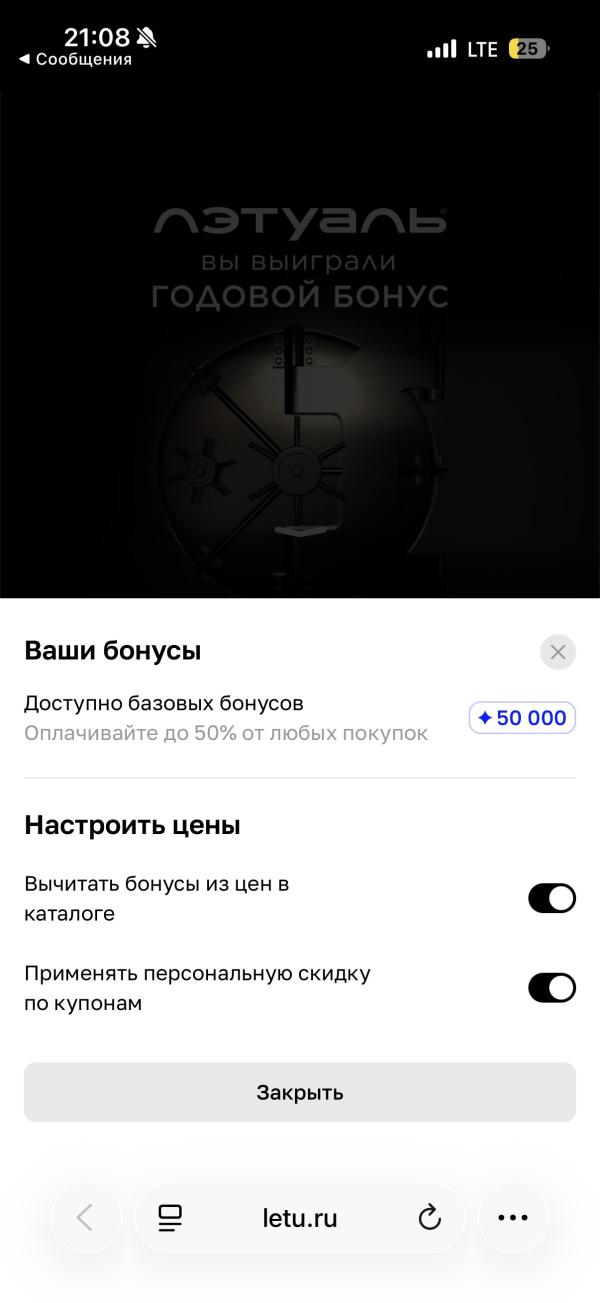Toggle Вычитать бонусы из цен в каталоге

tap(552, 898)
